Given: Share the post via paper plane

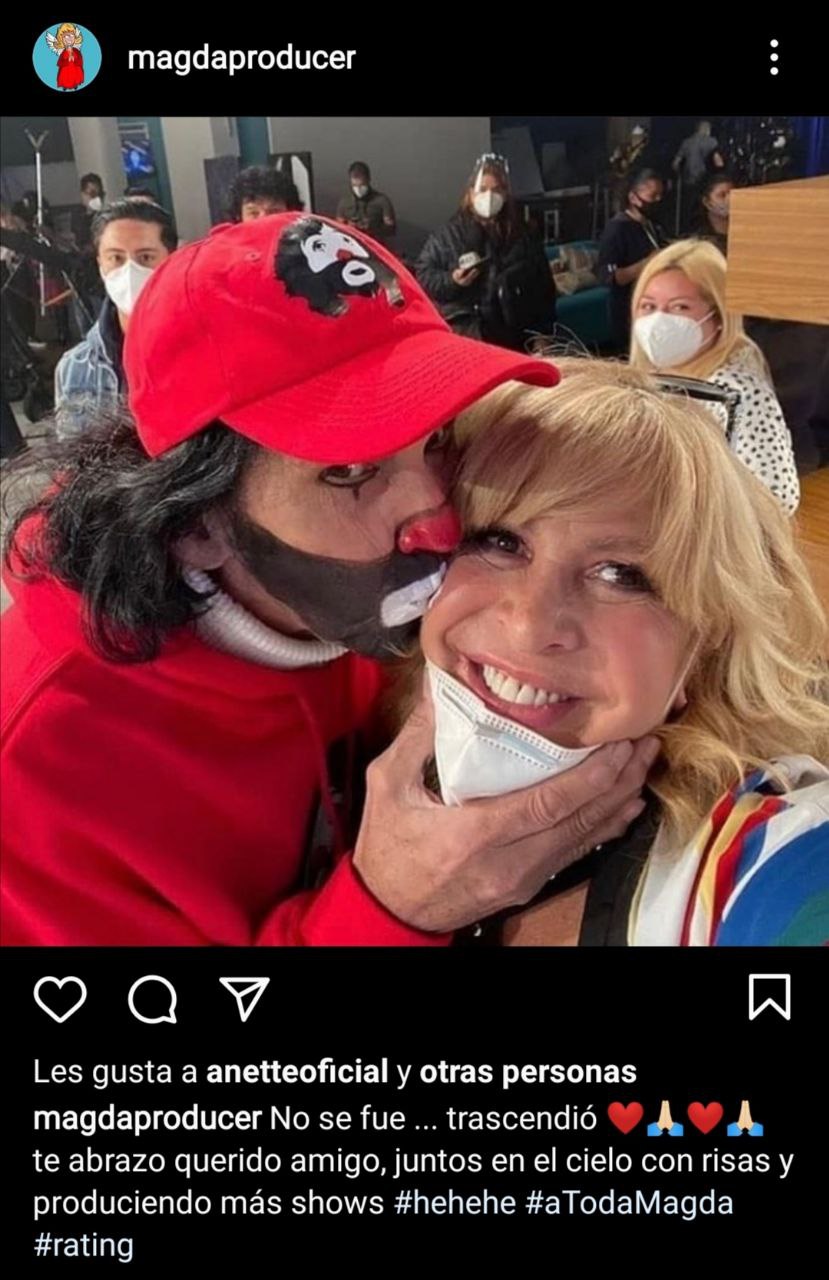Looking at the screenshot, I should 244,998.
